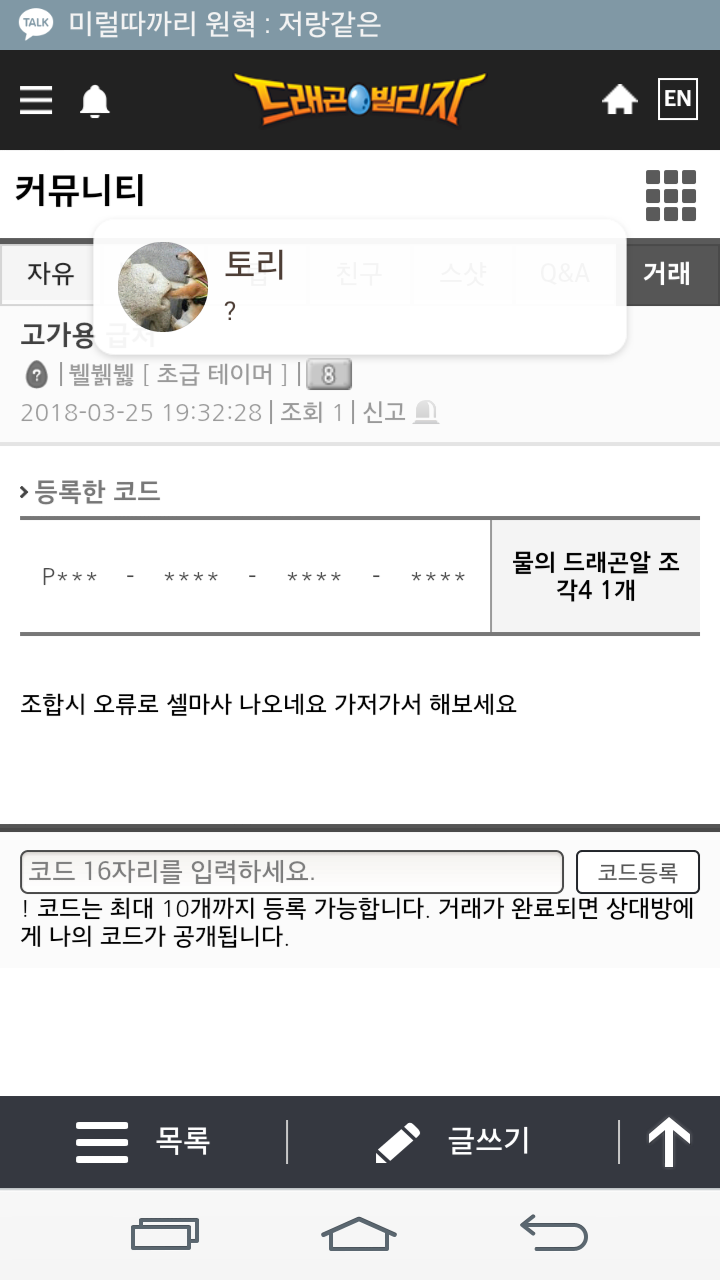Open the community grid menu
This screenshot has width=720, height=1280.
click(x=670, y=194)
